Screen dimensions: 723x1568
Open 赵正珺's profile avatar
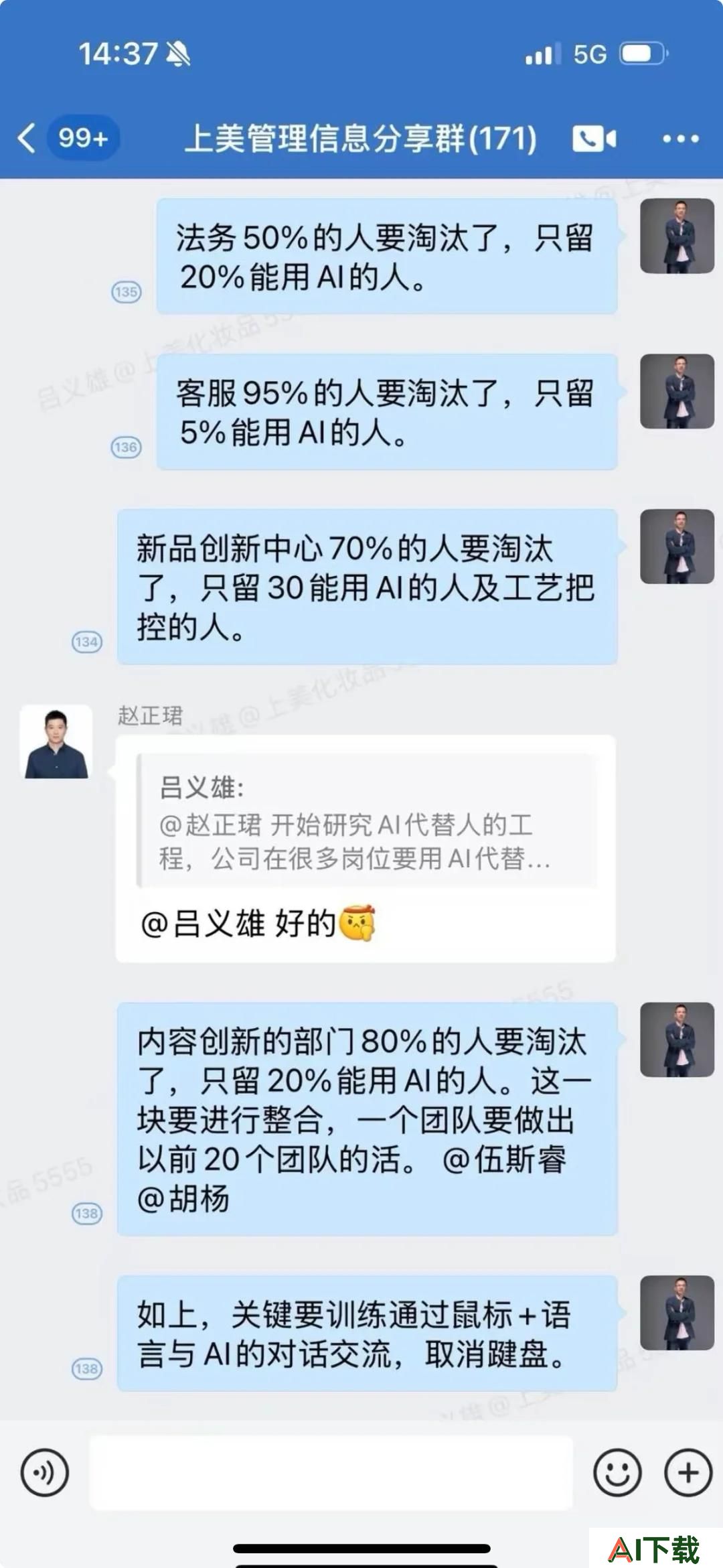coord(56,741)
